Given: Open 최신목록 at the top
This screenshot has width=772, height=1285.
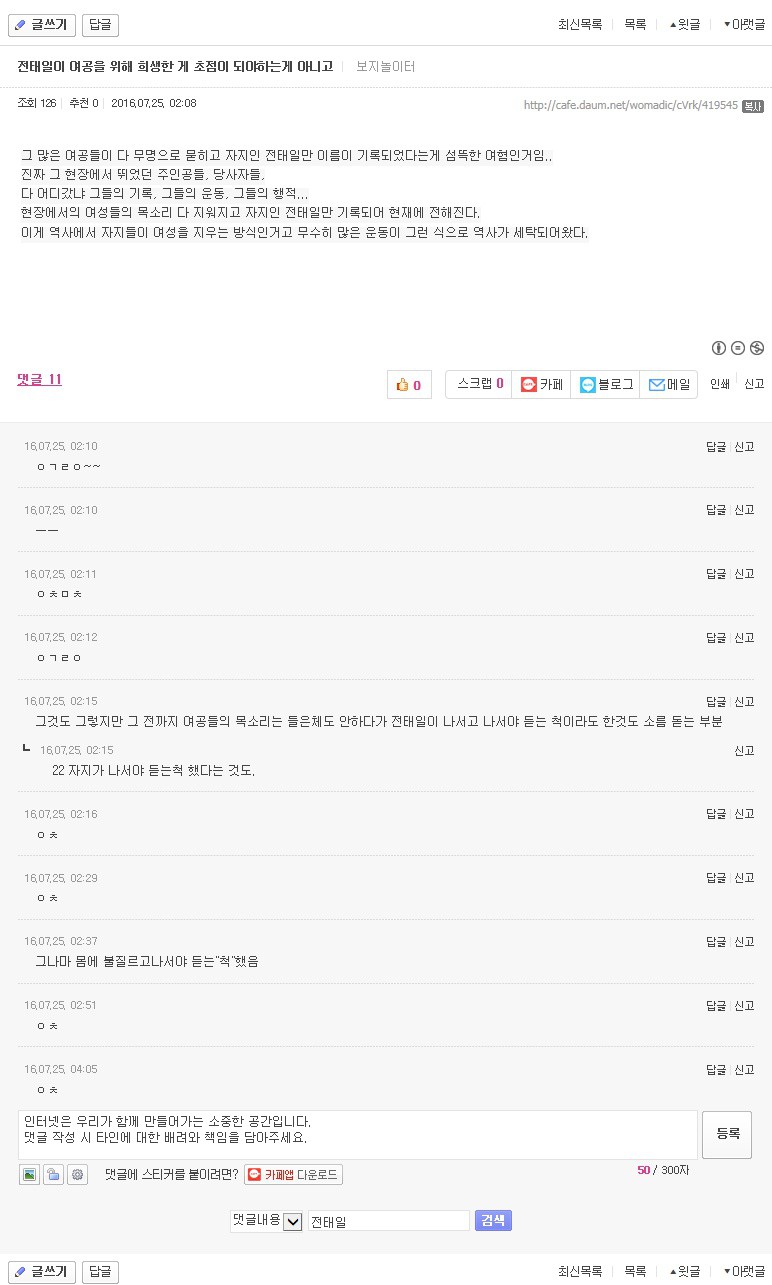Looking at the screenshot, I should [580, 25].
